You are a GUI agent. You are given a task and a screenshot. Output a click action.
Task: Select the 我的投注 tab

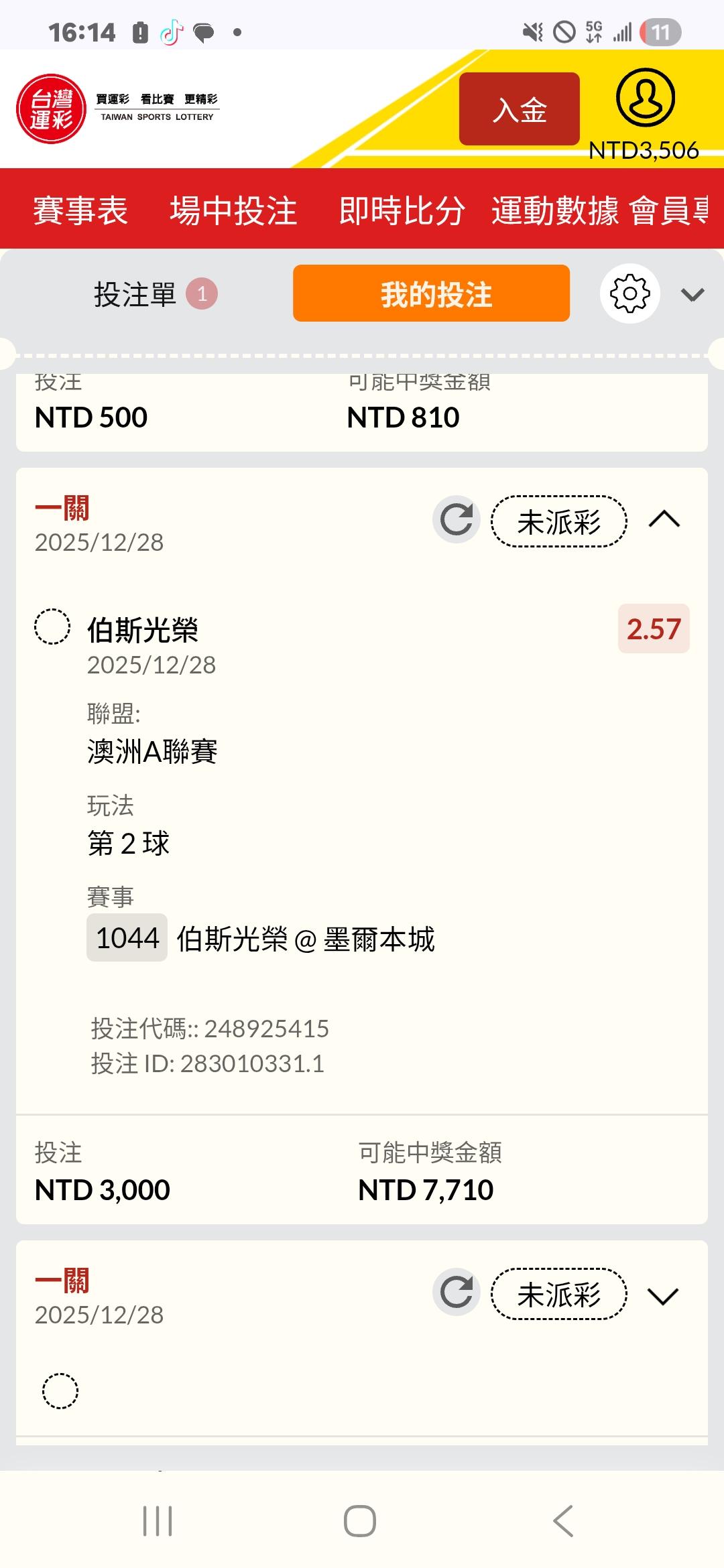431,293
